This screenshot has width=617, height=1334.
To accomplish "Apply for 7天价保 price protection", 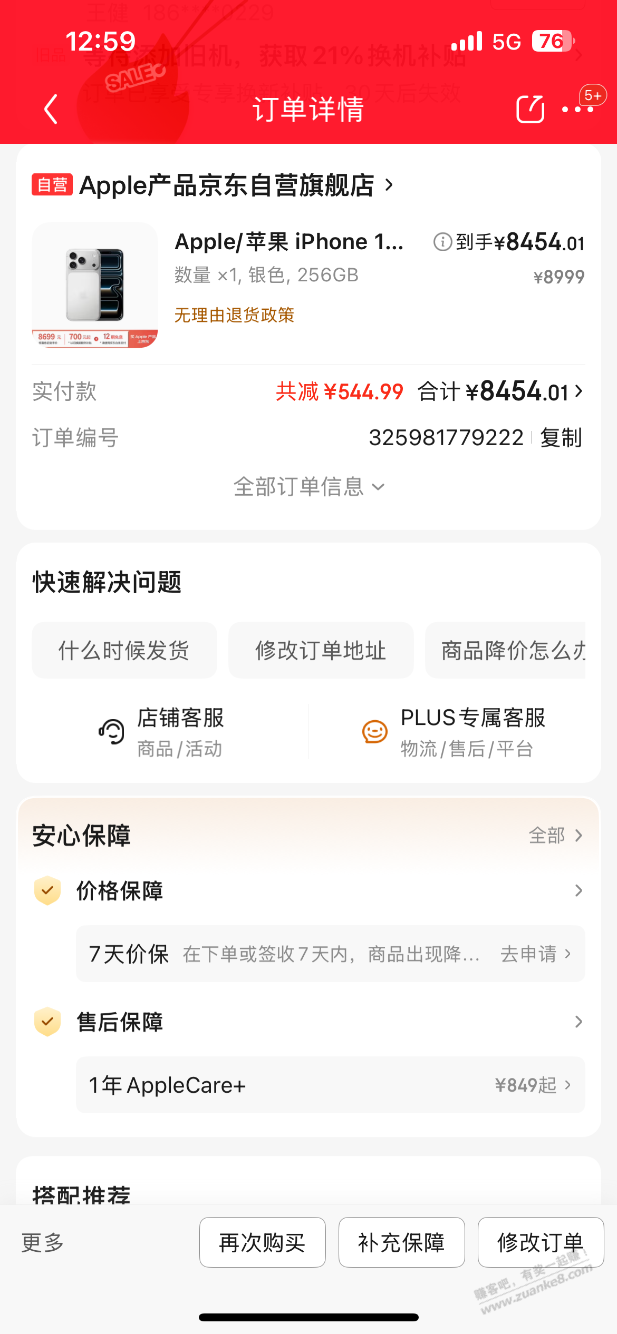I will [535, 954].
